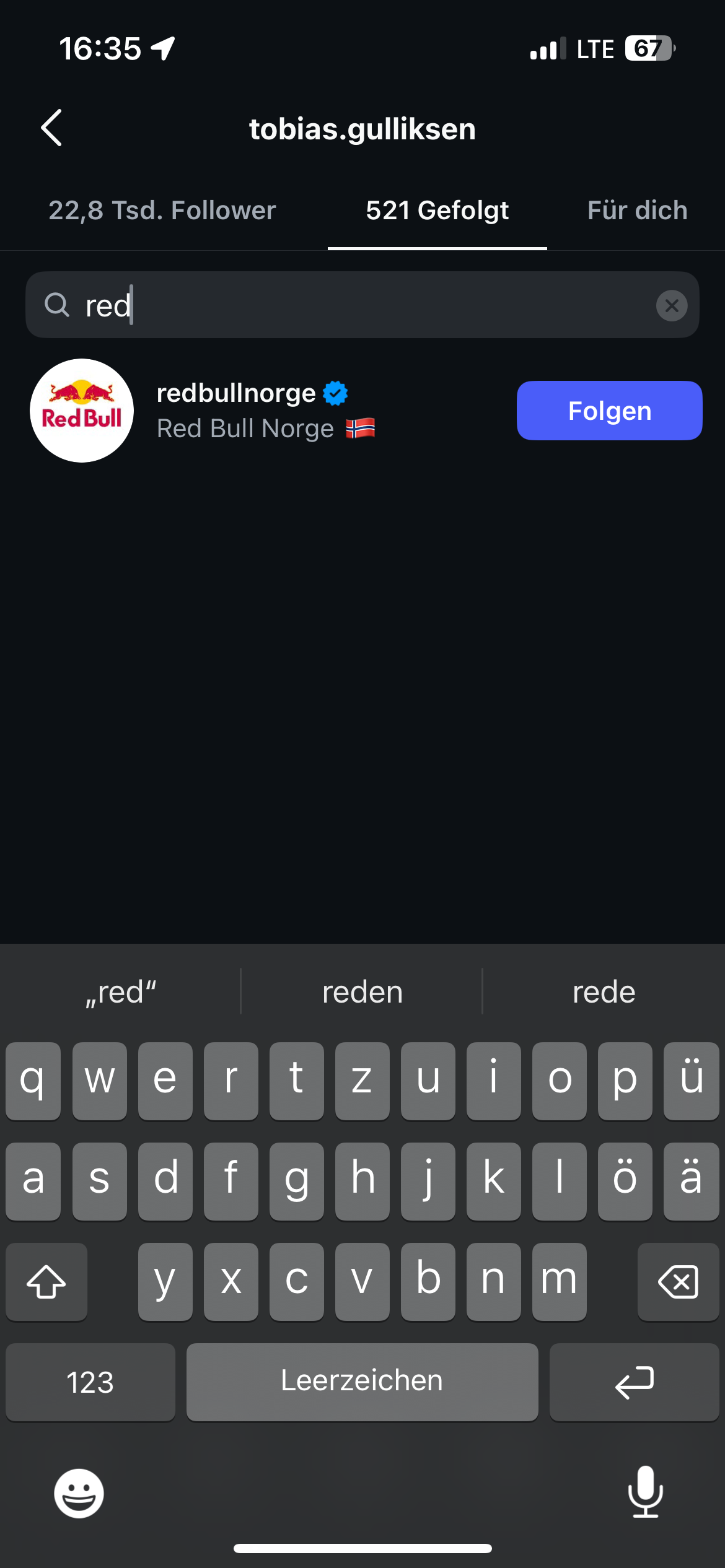The height and width of the screenshot is (1568, 725).
Task: Switch to the 22,8 Tsd. Follower tab
Action: coord(162,211)
